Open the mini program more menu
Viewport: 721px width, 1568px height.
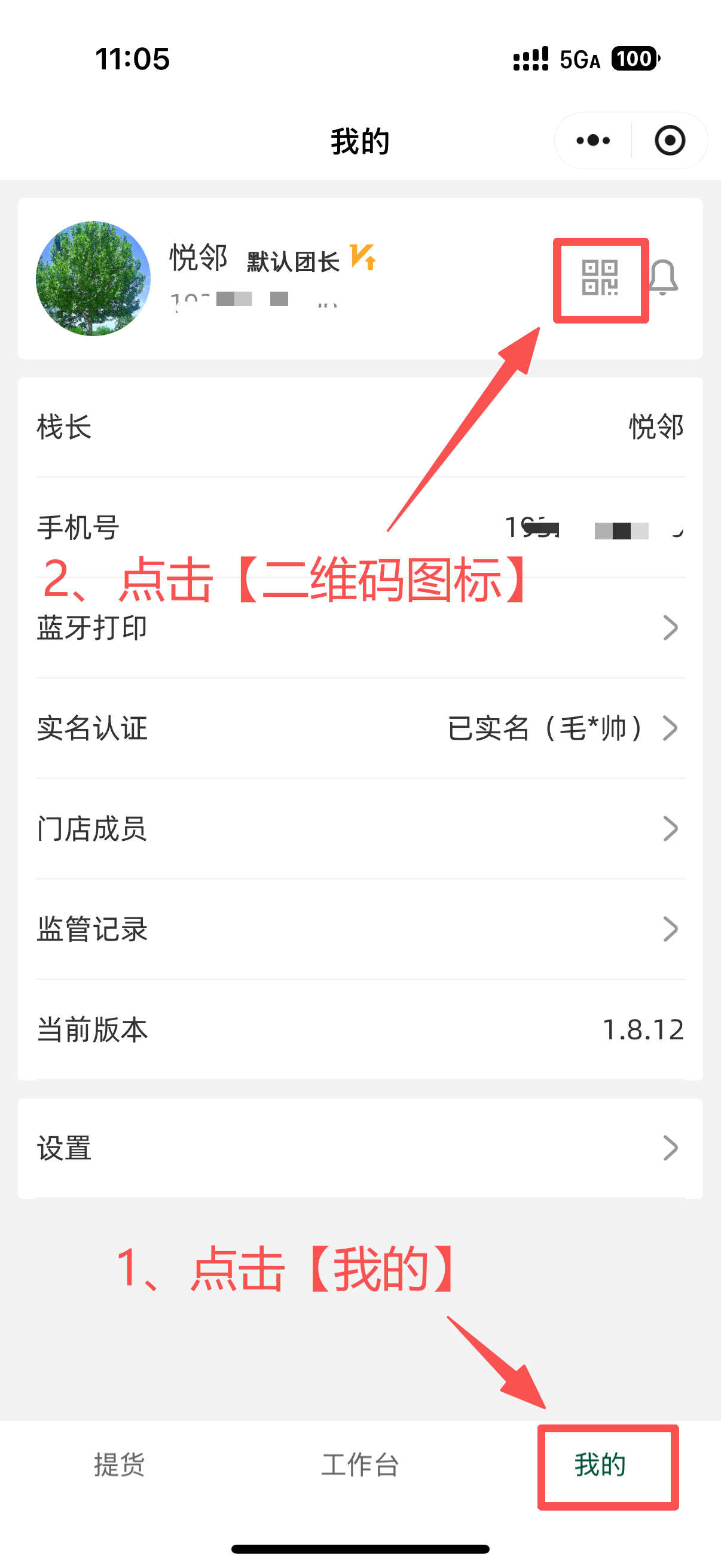[x=593, y=141]
